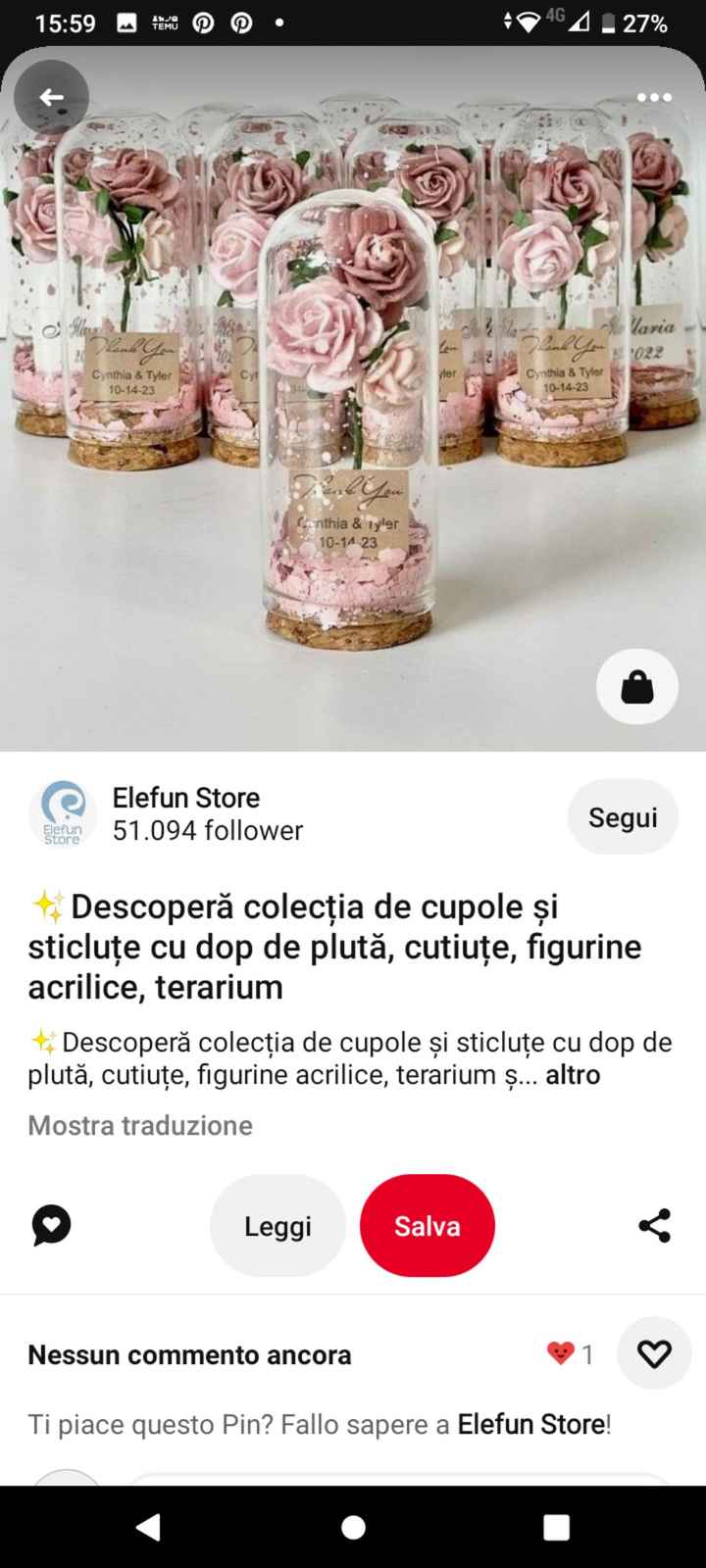The image size is (706, 1568).
Task: Tap the share icon next to Salva
Action: [654, 1225]
